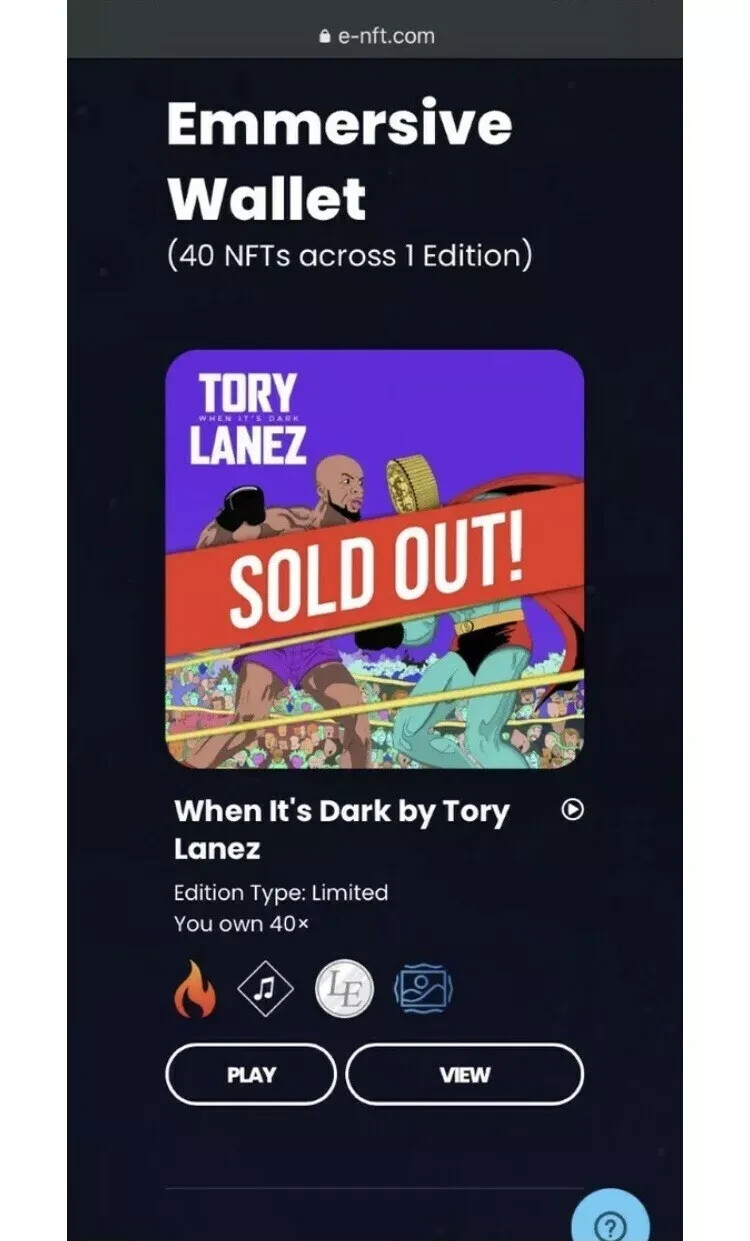Viewport: 750px width, 1241px height.
Task: Click the title When It's Dark by Tory Lanez
Action: pyautogui.click(x=340, y=830)
